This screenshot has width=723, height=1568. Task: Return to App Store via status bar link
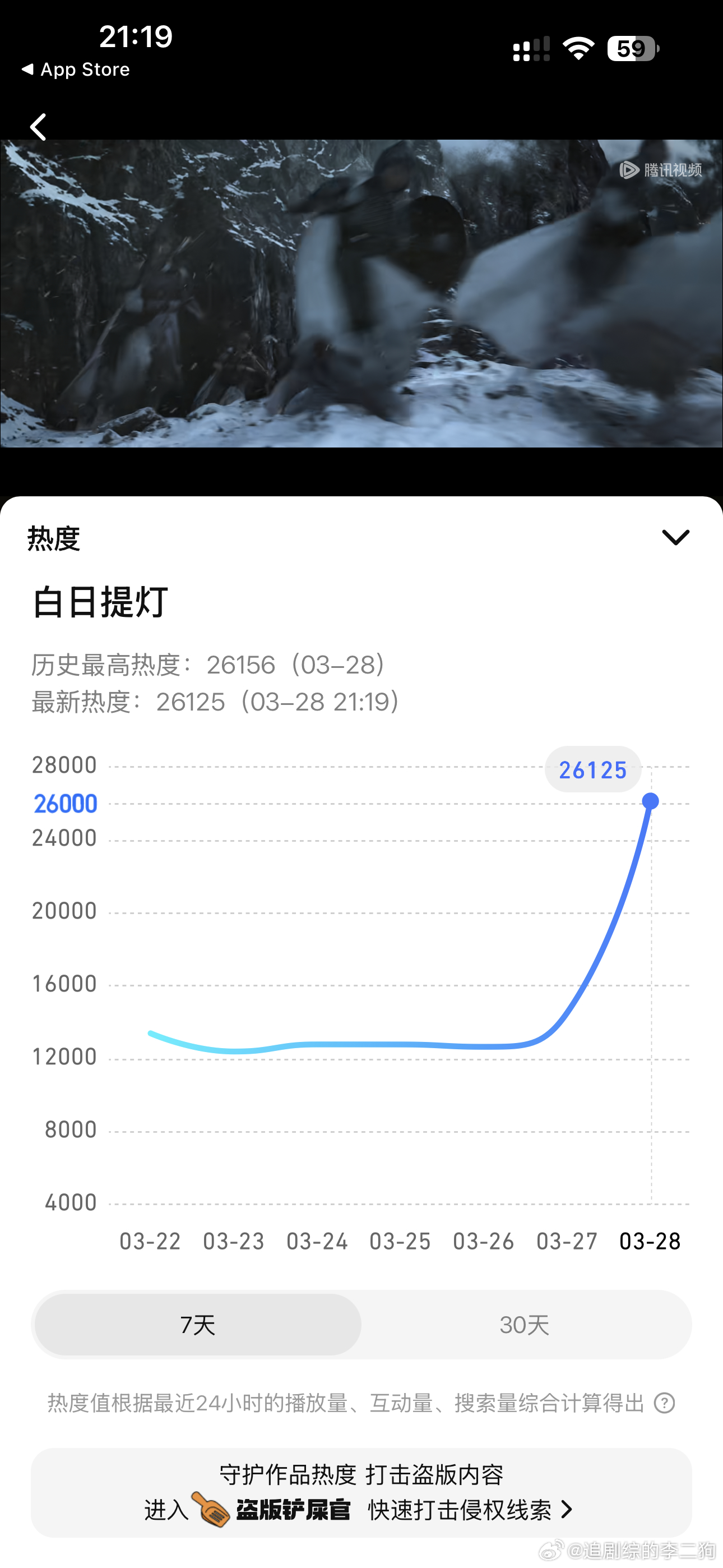click(76, 70)
